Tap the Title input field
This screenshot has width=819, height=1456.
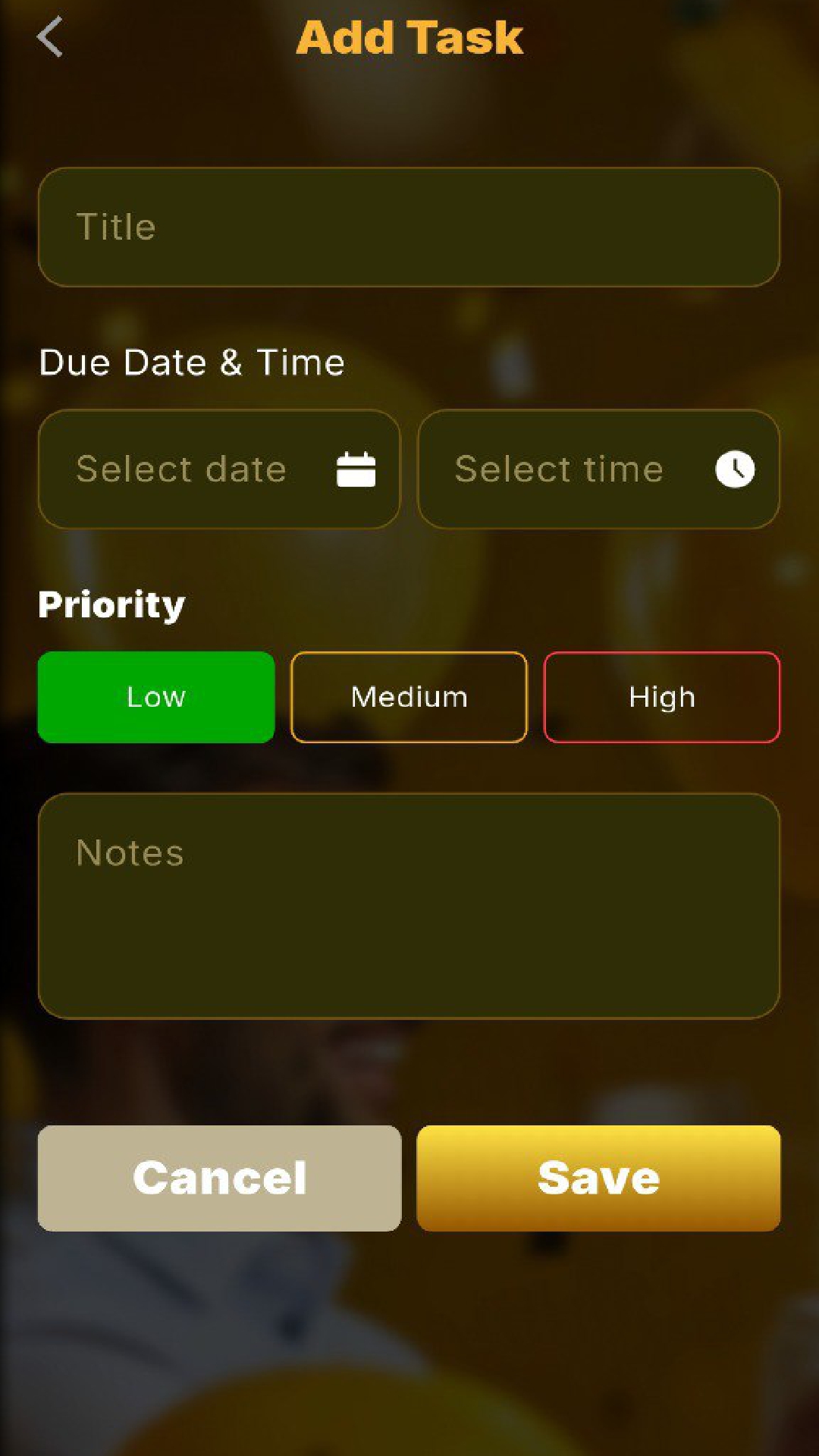pyautogui.click(x=409, y=227)
